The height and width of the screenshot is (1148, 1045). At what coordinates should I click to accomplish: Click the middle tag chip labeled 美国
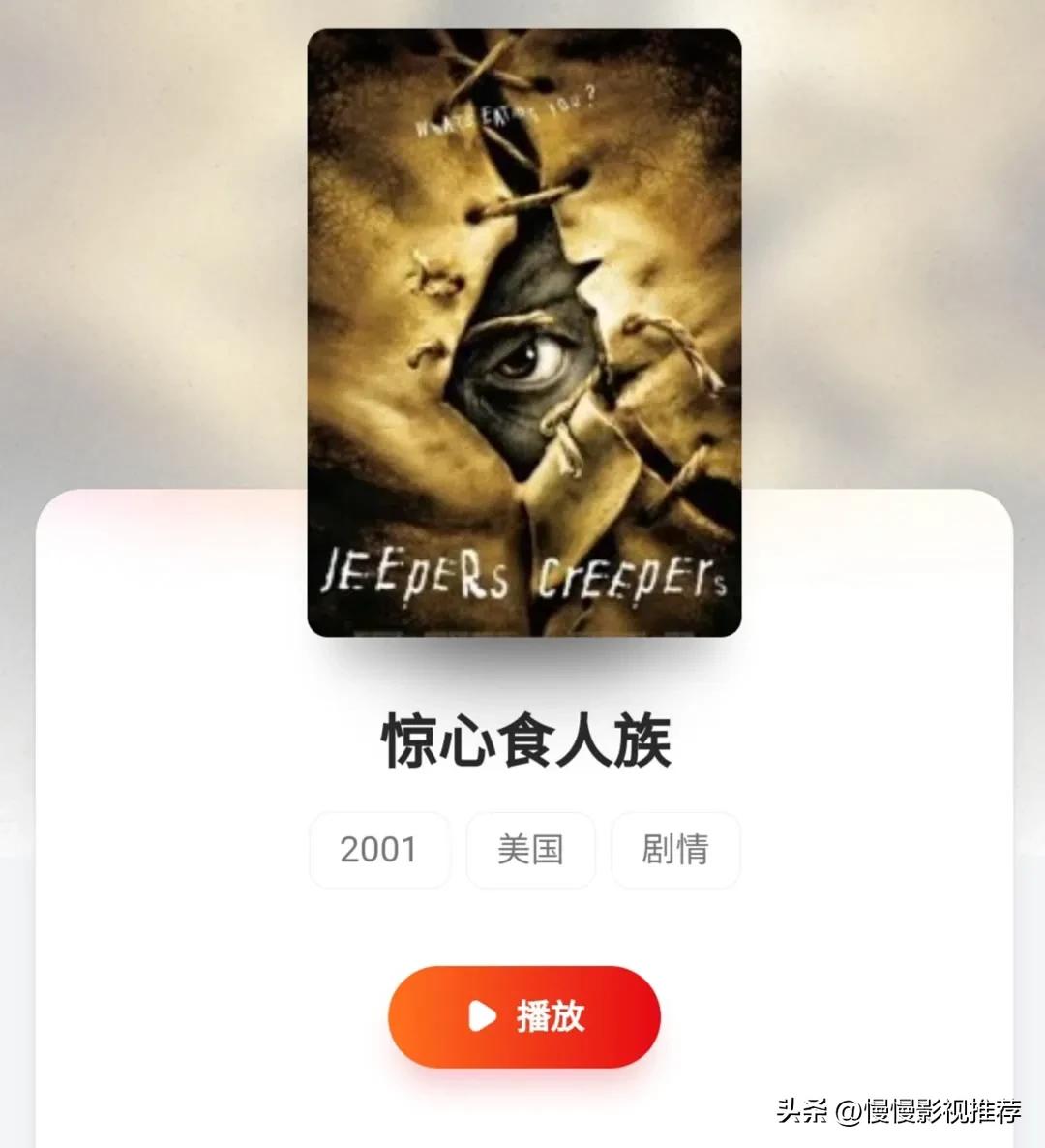[x=530, y=850]
